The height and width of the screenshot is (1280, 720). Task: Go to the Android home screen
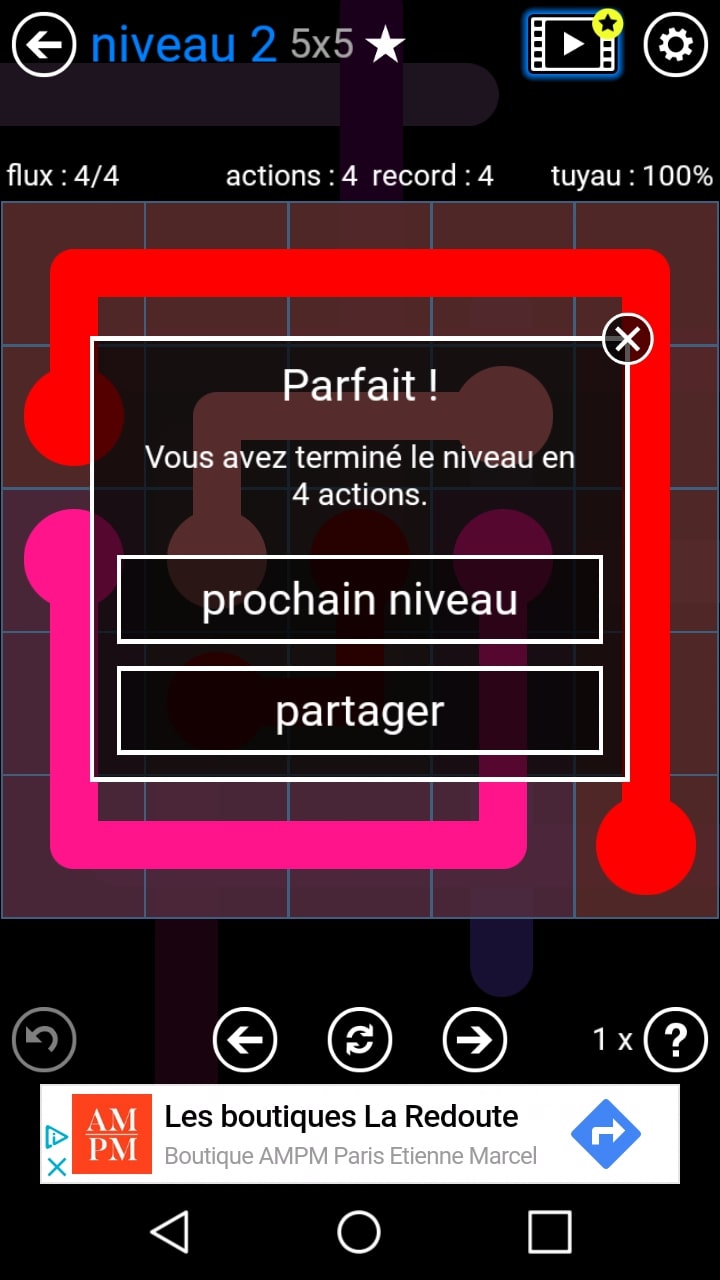[359, 1232]
